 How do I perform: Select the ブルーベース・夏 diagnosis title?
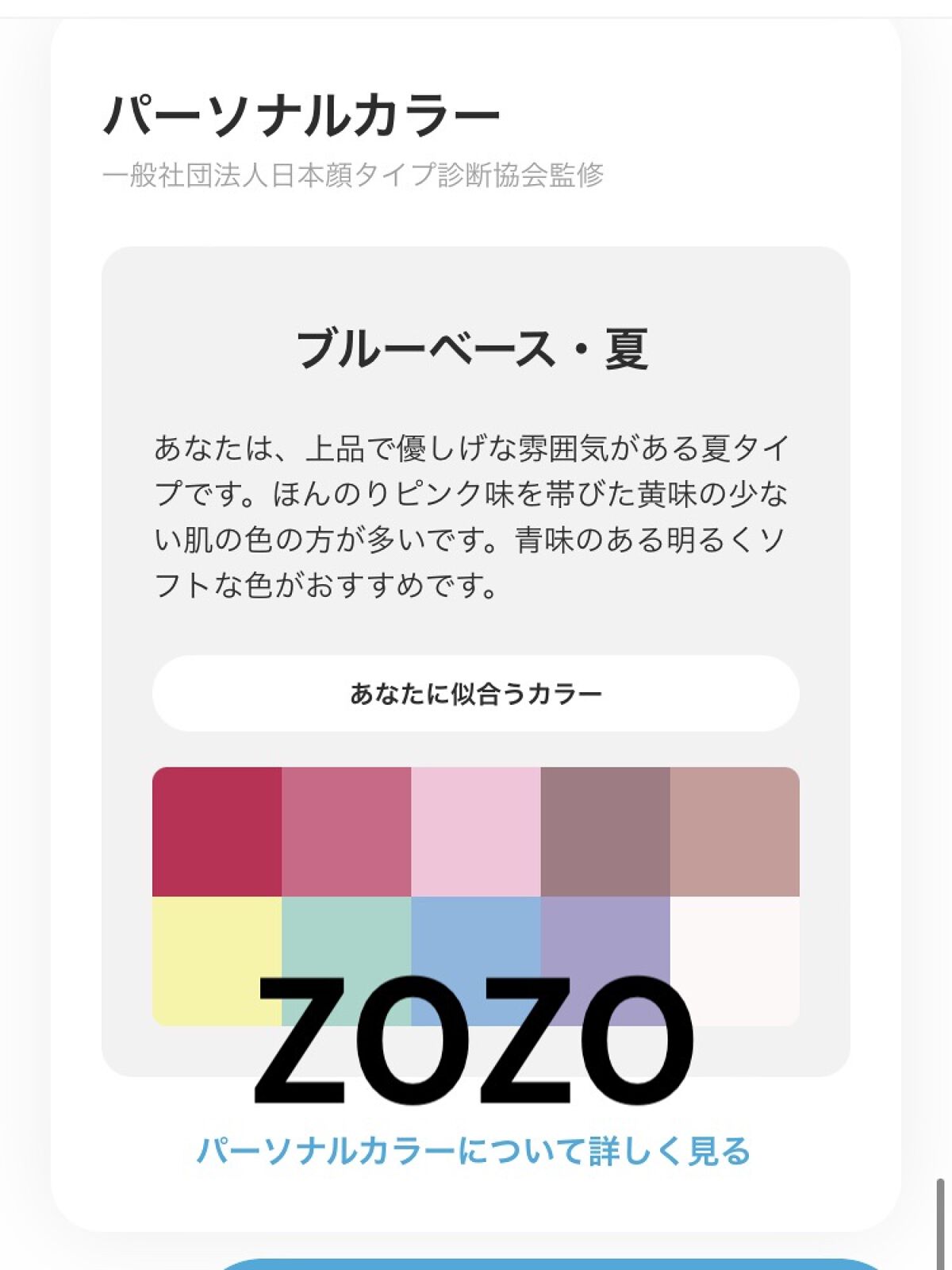[x=474, y=345]
